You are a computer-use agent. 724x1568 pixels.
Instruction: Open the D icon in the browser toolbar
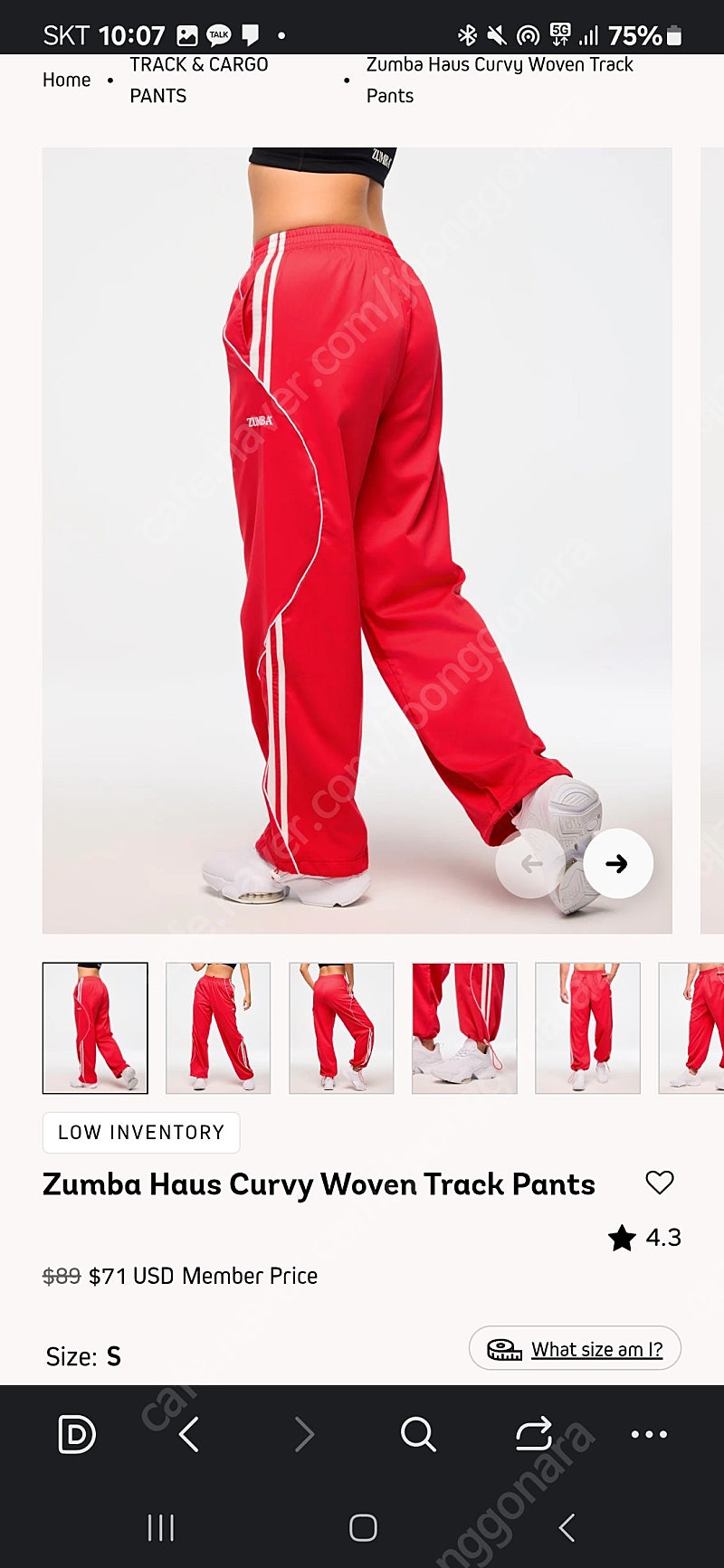[x=76, y=1434]
